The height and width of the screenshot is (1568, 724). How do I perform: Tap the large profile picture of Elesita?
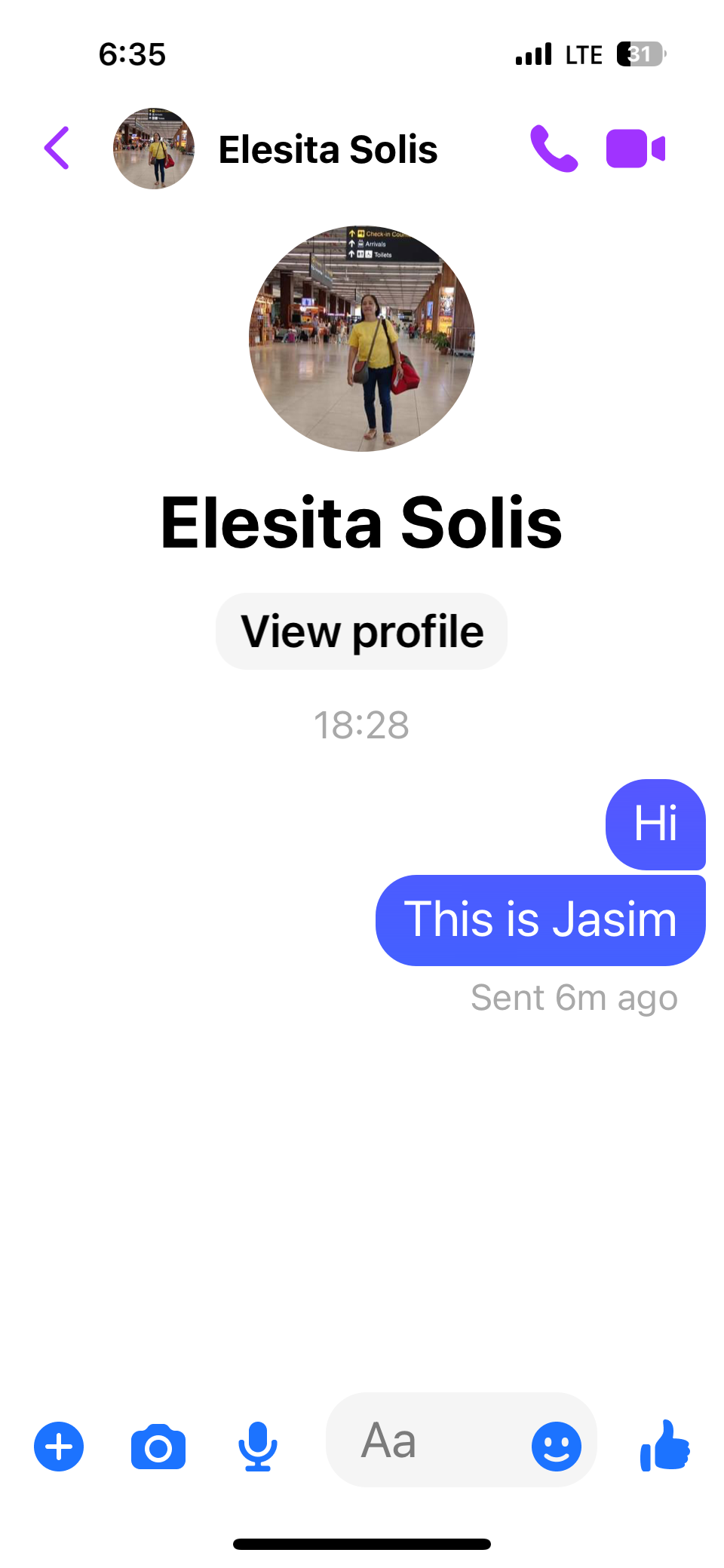click(x=362, y=339)
